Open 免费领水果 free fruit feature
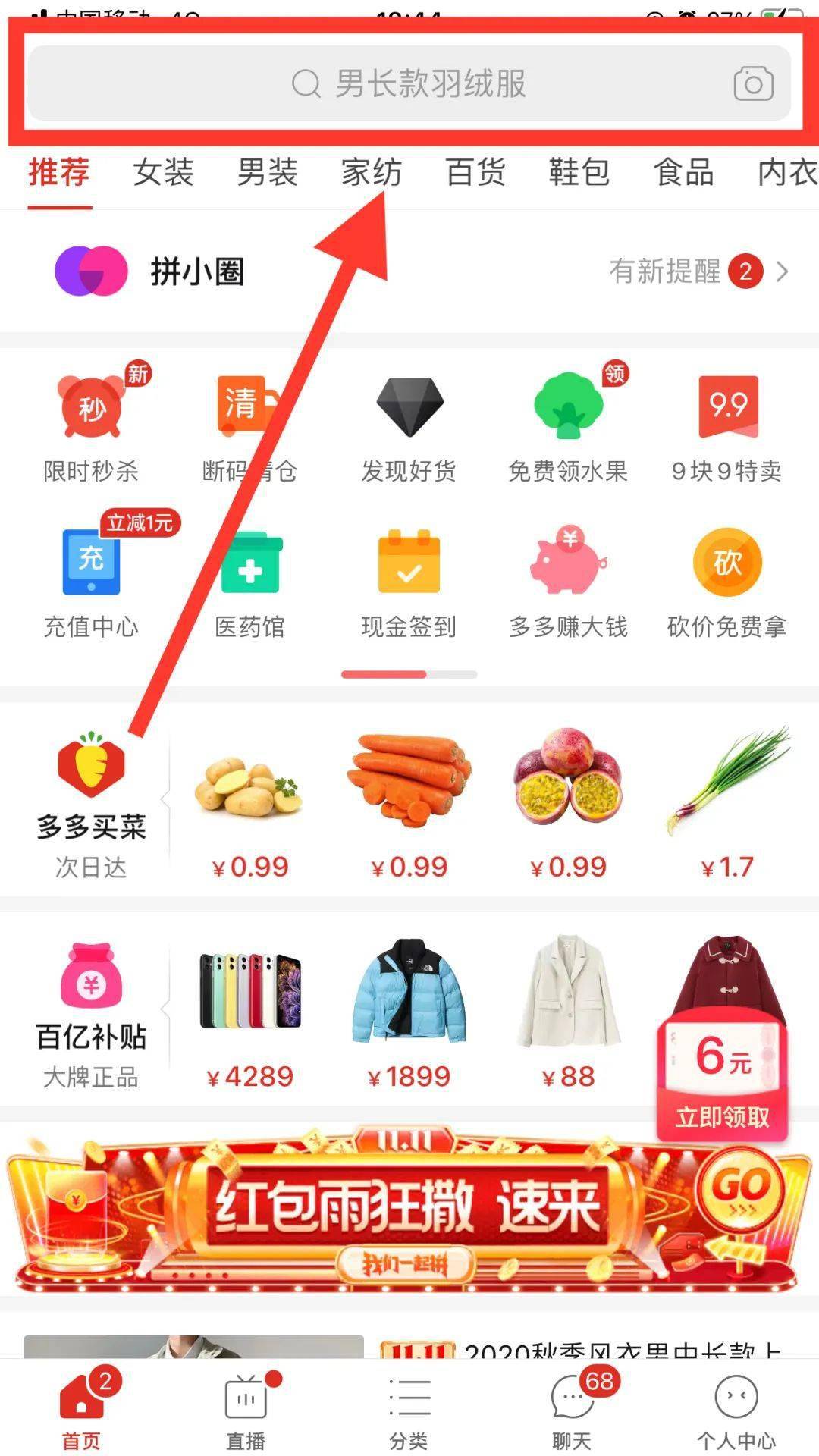The image size is (819, 1456). click(x=569, y=425)
